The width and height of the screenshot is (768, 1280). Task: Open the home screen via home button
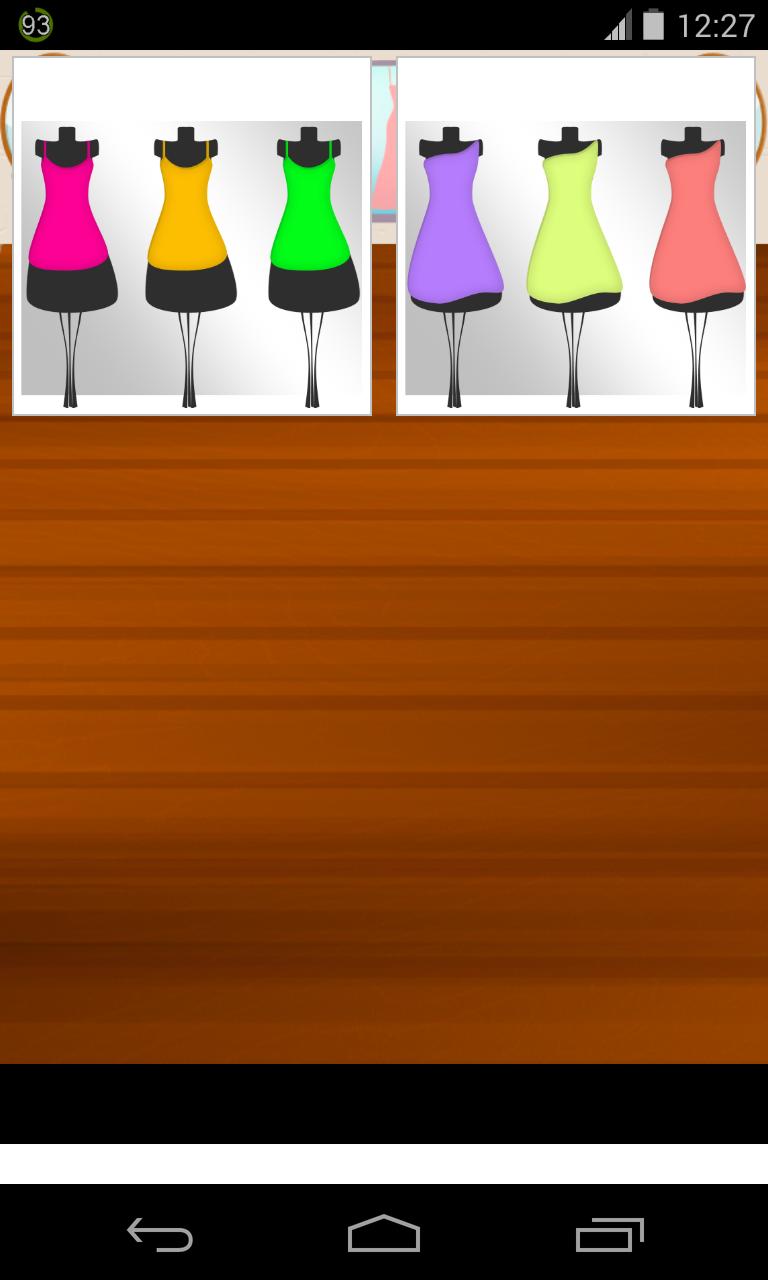point(384,1234)
